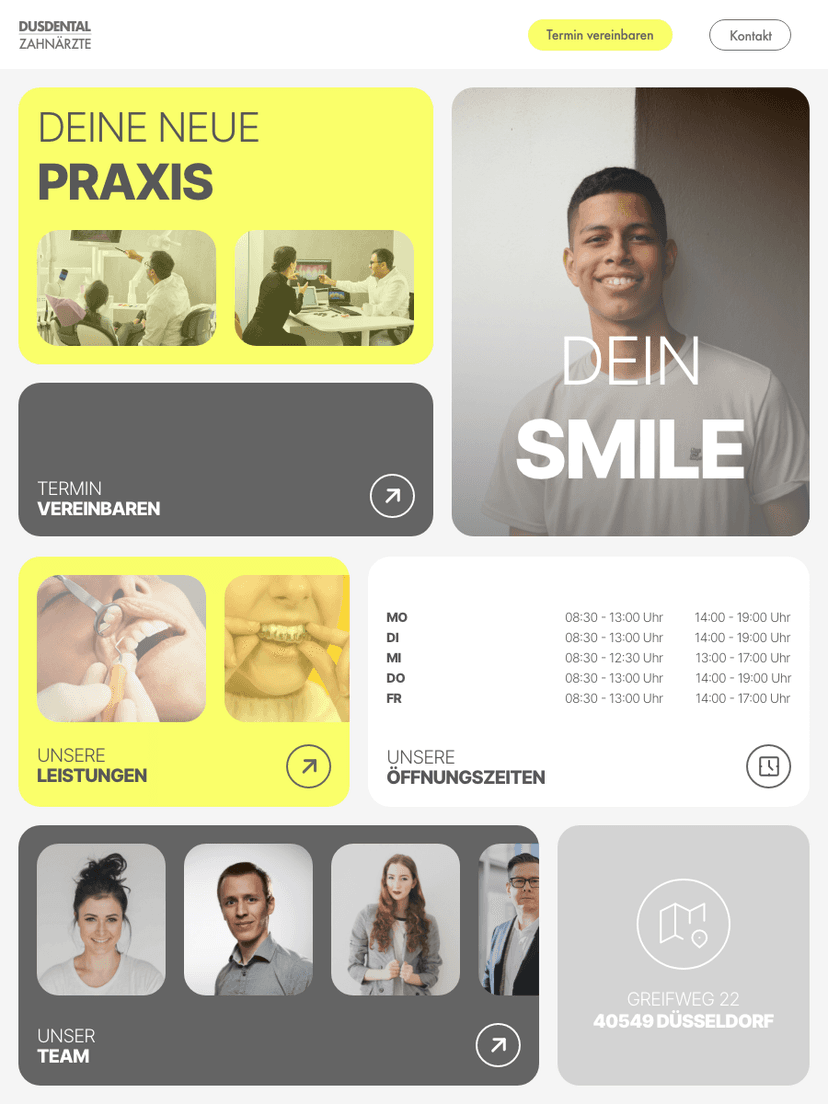Open Unsere Leistungen via its arrow icon
The image size is (828, 1104).
click(x=308, y=767)
